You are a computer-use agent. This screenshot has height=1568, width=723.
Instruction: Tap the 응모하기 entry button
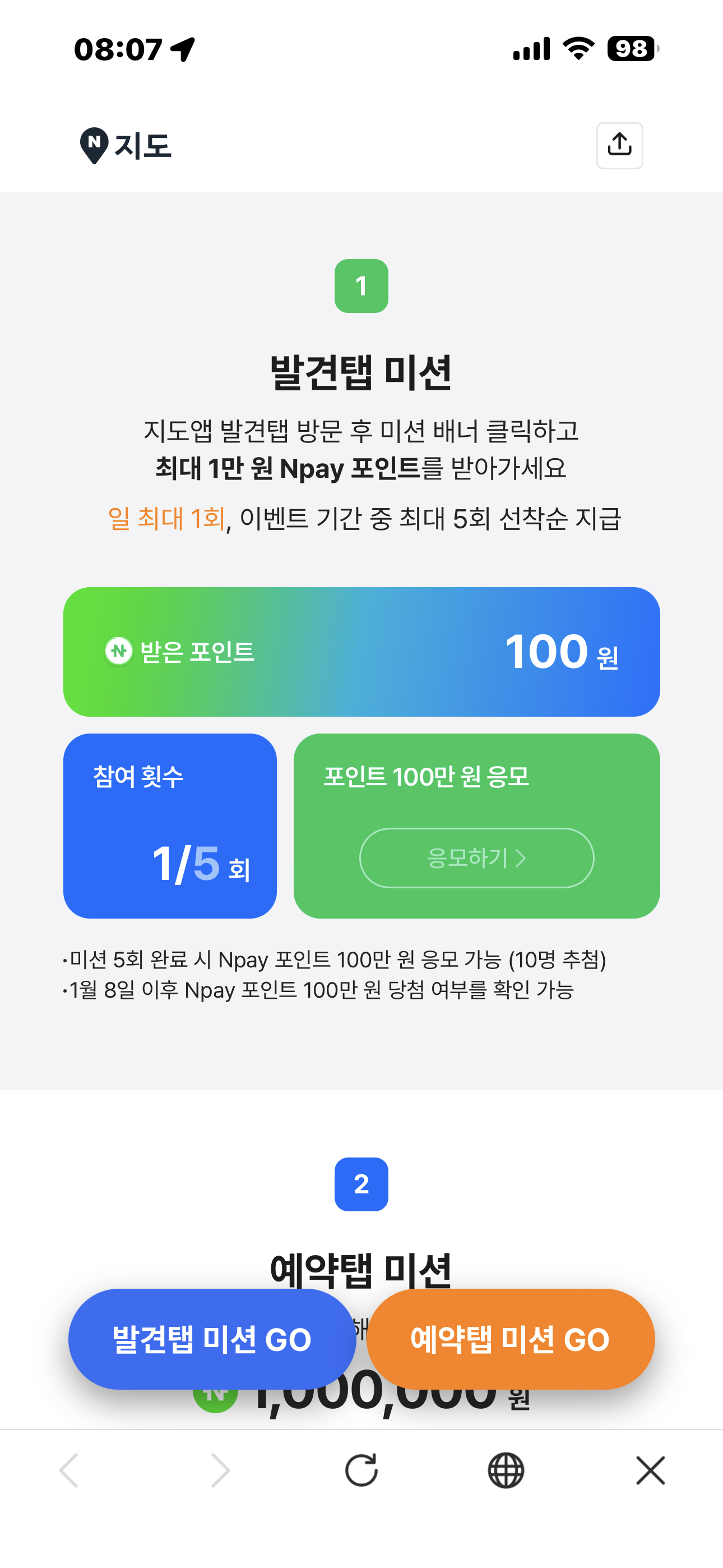476,857
